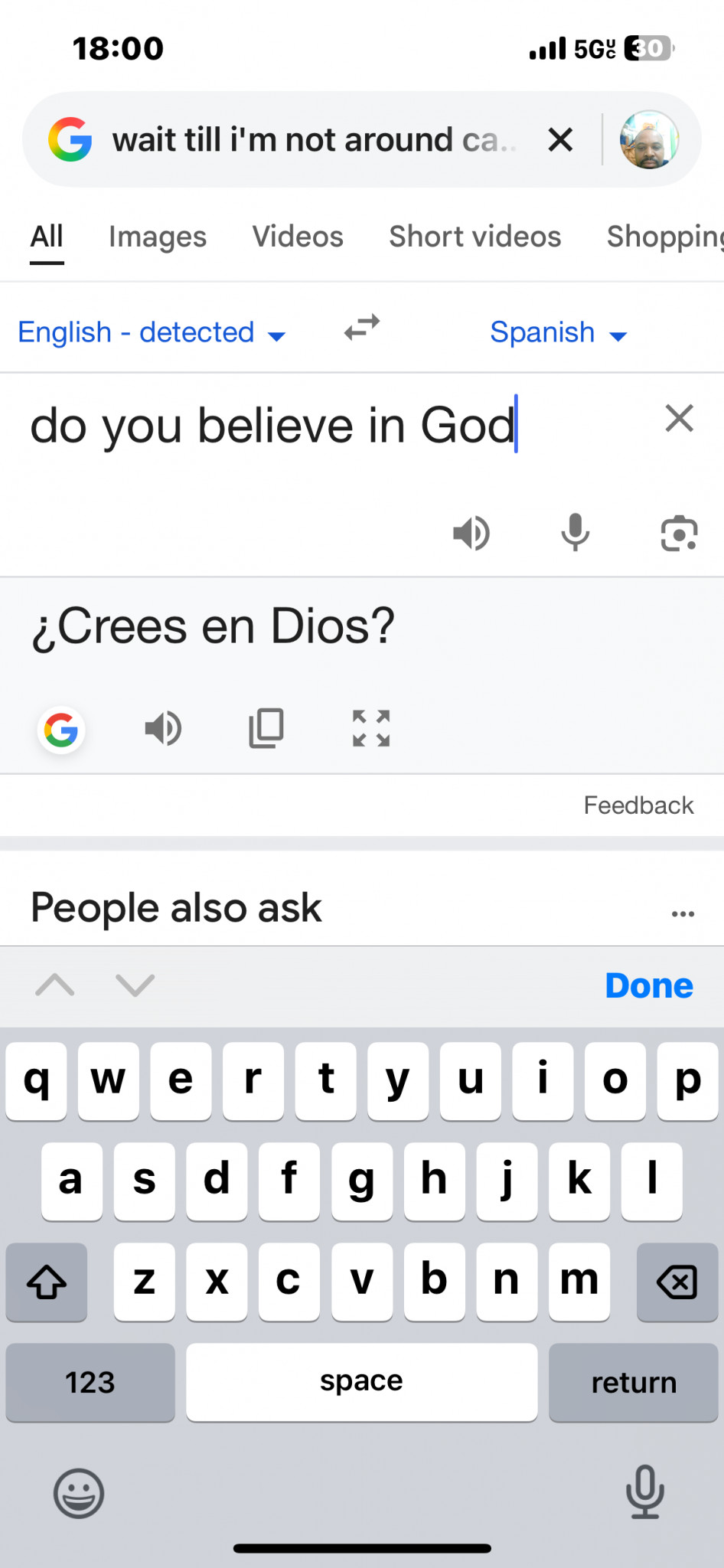Swap the source and target languages

point(362,328)
